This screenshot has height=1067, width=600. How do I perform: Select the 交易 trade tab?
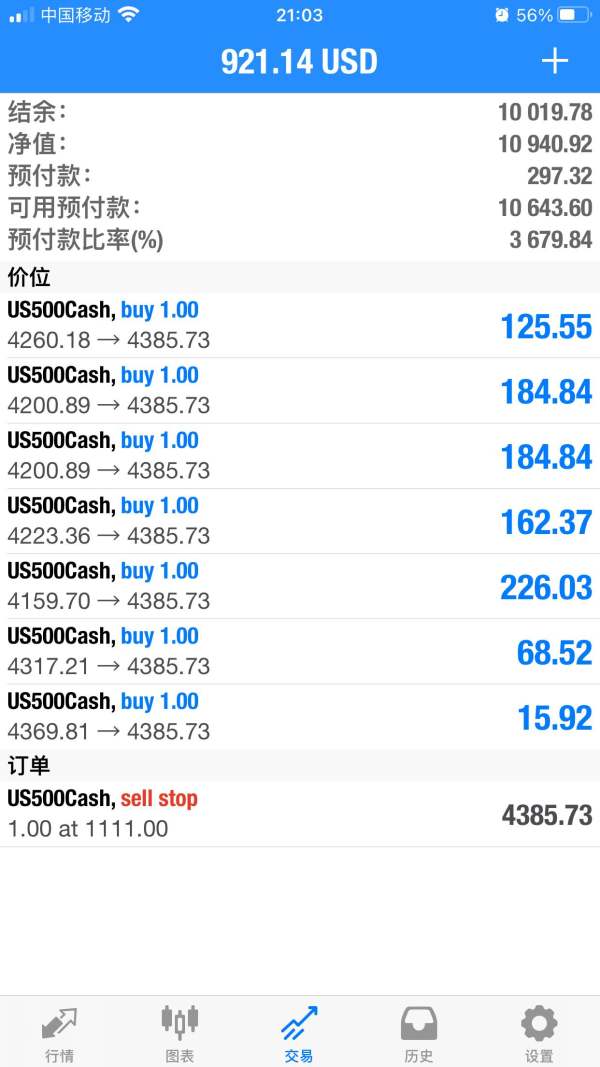pyautogui.click(x=299, y=1033)
